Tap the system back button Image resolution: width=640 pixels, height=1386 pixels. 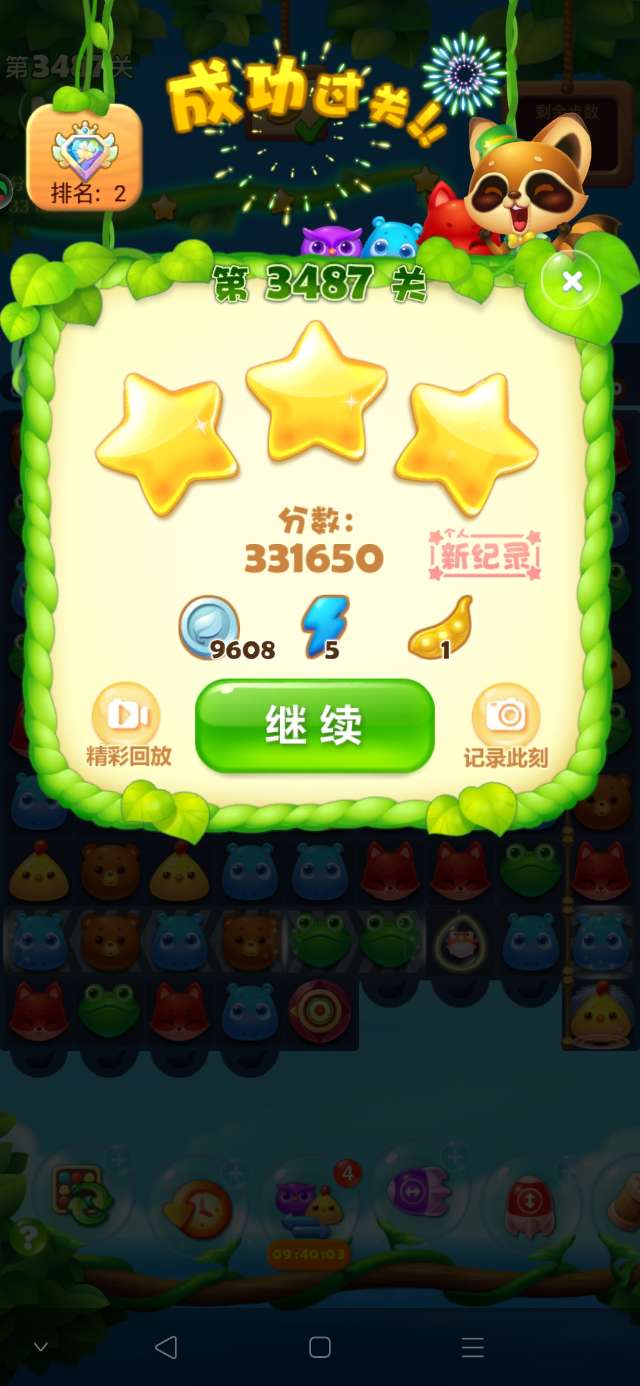coord(166,1347)
